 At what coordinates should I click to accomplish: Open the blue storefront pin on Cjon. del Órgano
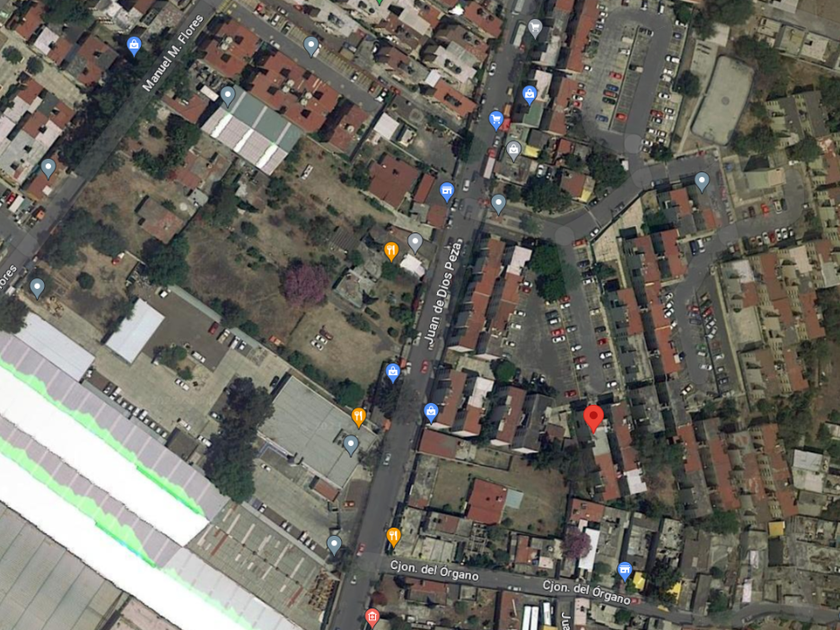[x=624, y=570]
